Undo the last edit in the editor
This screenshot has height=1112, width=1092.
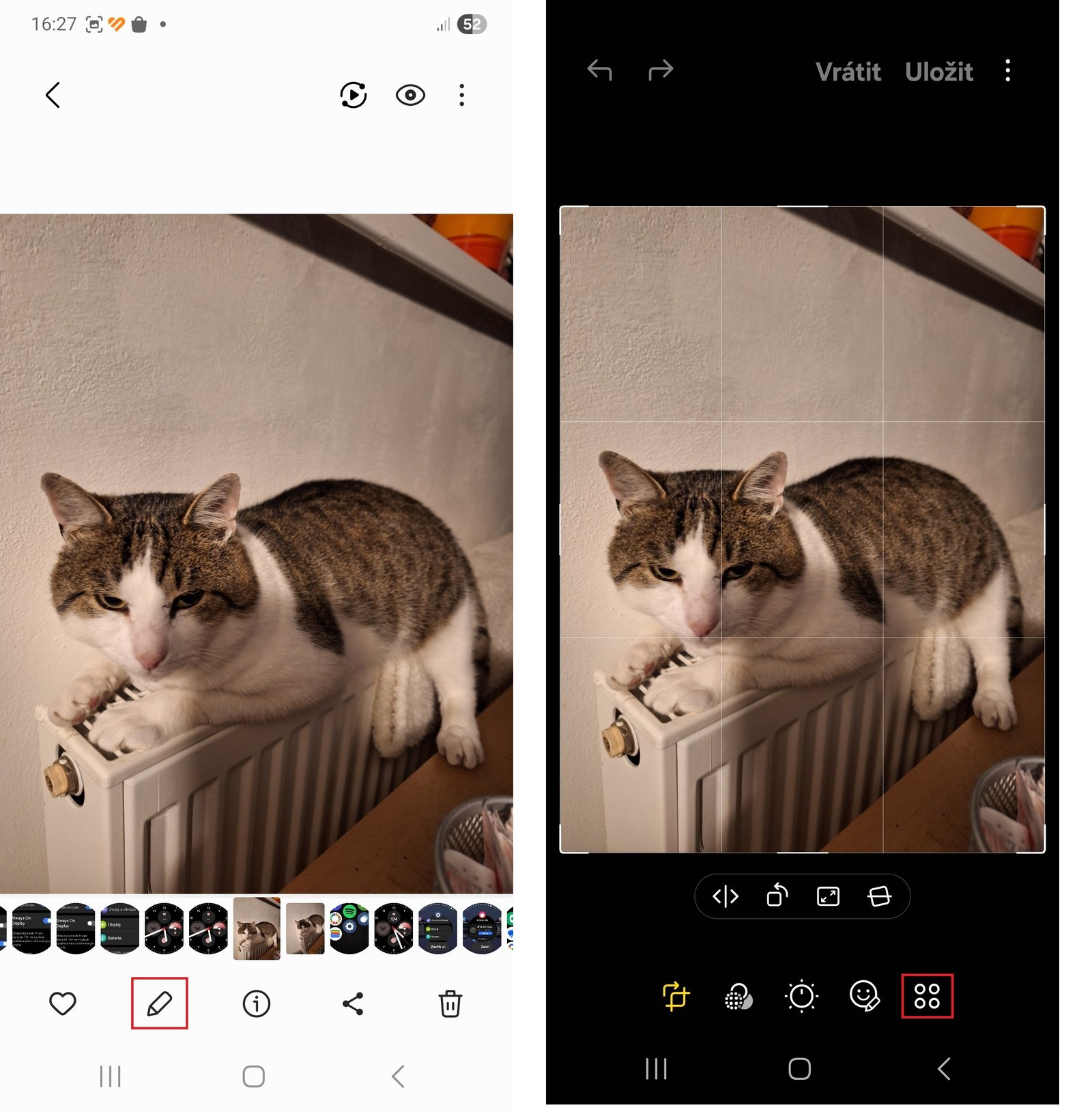[x=599, y=70]
